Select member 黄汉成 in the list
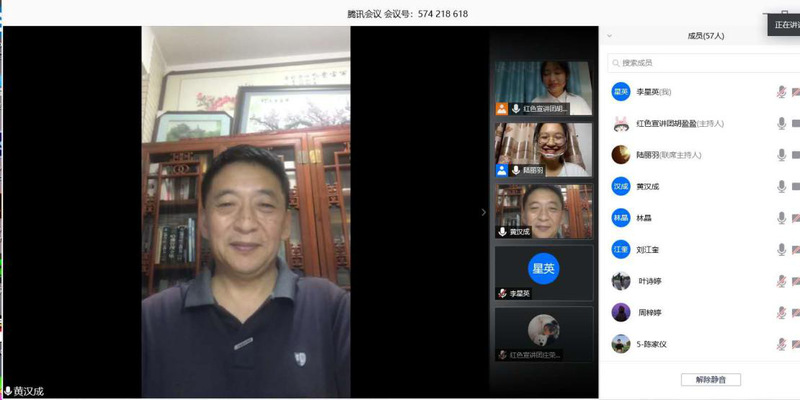This screenshot has width=800, height=400. pyautogui.click(x=649, y=187)
